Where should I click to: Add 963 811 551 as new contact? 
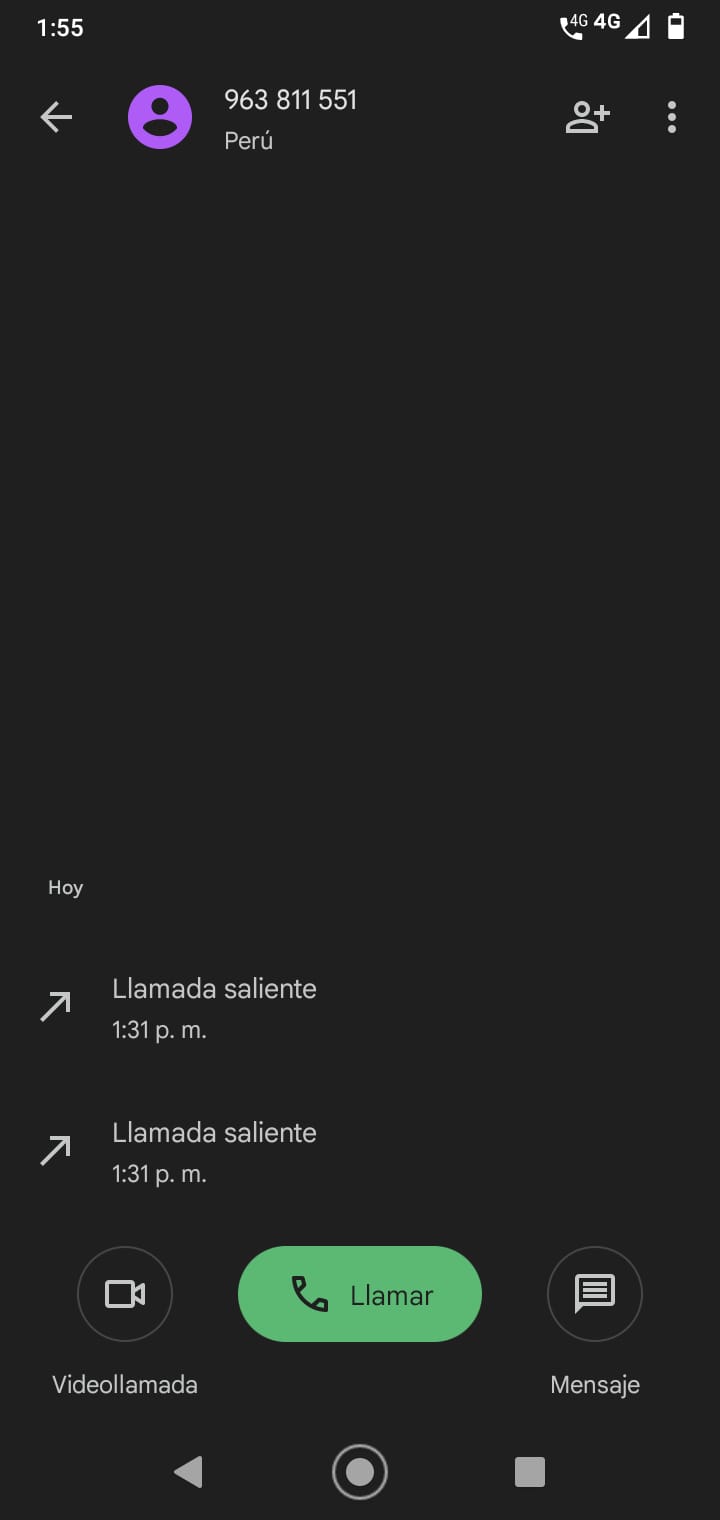coord(588,118)
